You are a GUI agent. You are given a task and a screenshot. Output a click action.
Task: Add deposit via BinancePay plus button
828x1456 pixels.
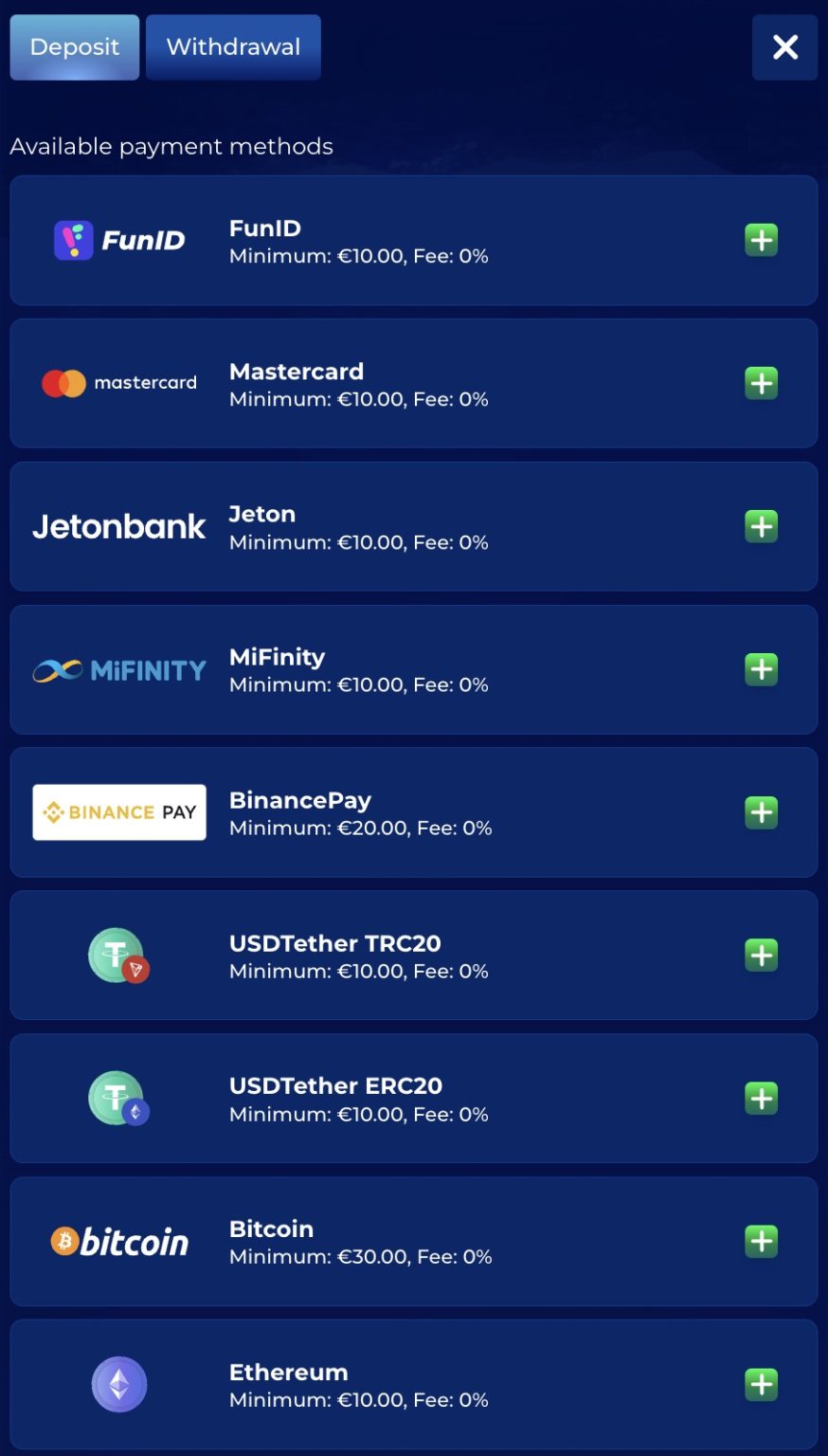pyautogui.click(x=761, y=811)
